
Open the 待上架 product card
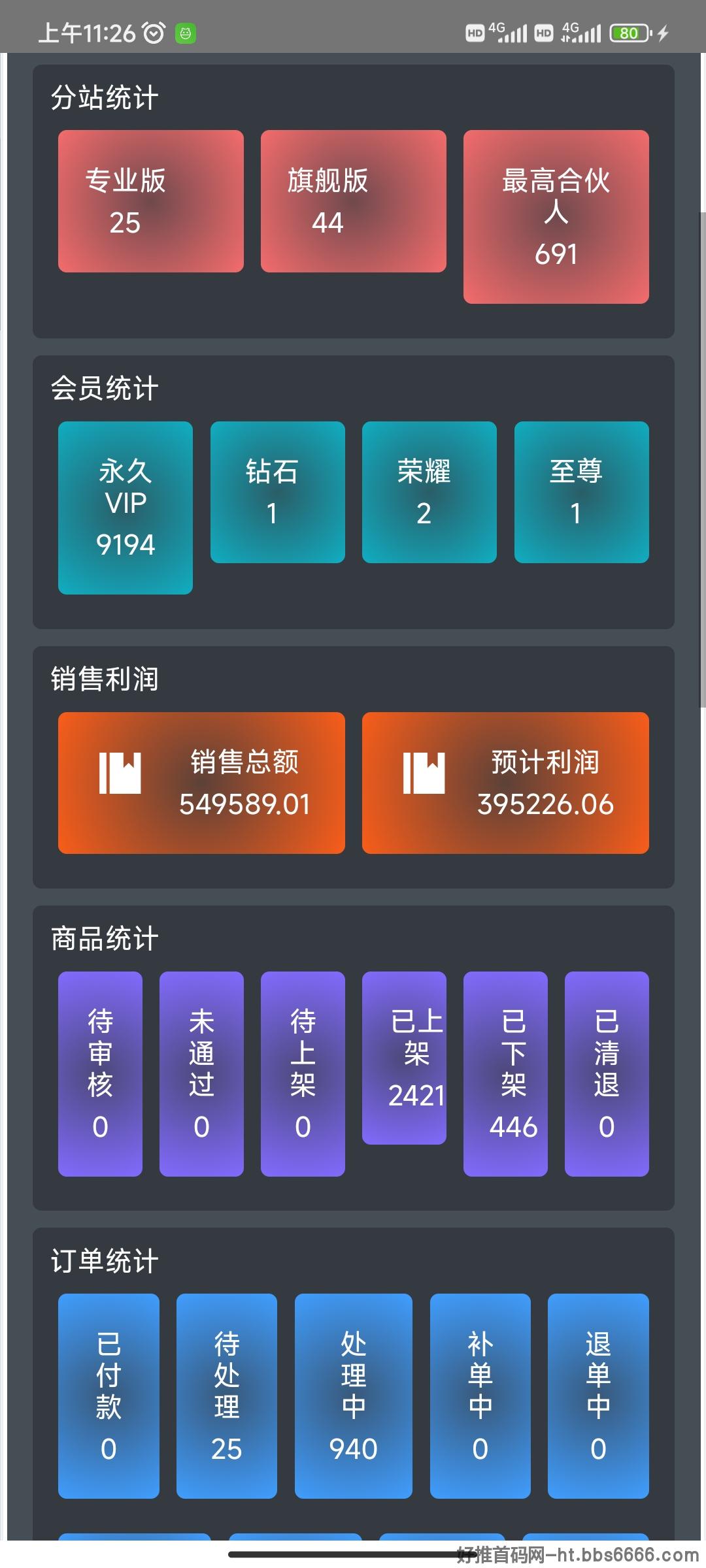tap(303, 1074)
